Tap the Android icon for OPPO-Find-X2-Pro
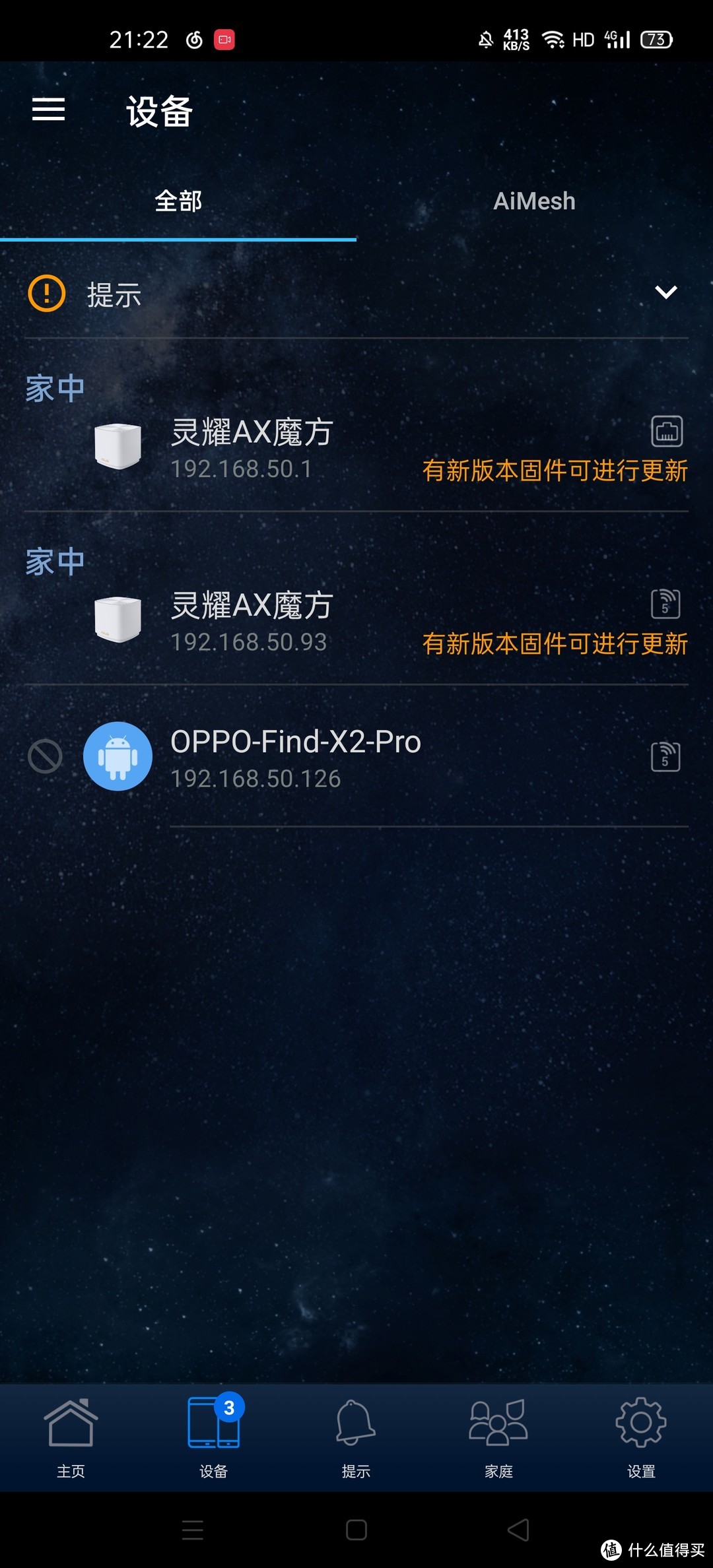Image resolution: width=713 pixels, height=1568 pixels. pos(118,757)
